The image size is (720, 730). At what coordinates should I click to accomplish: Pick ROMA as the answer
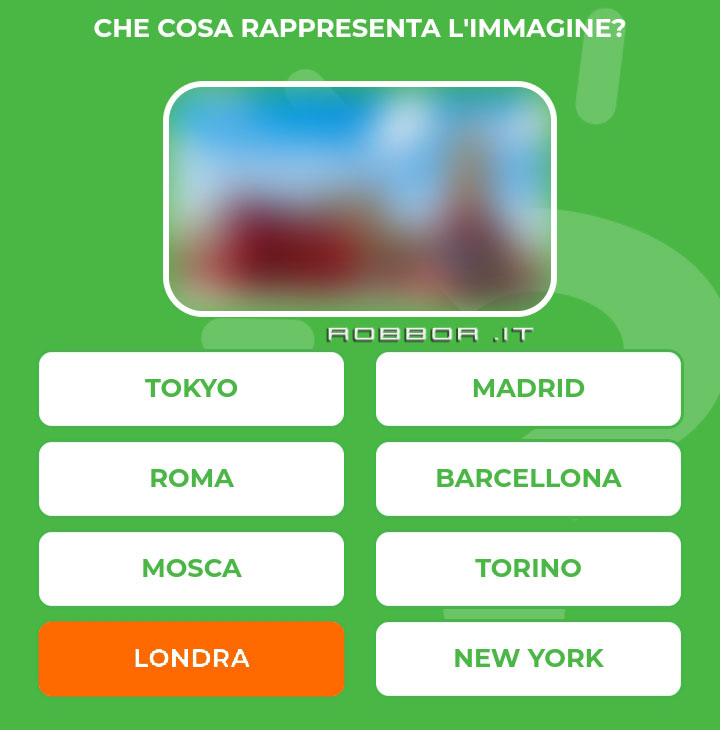tap(191, 479)
